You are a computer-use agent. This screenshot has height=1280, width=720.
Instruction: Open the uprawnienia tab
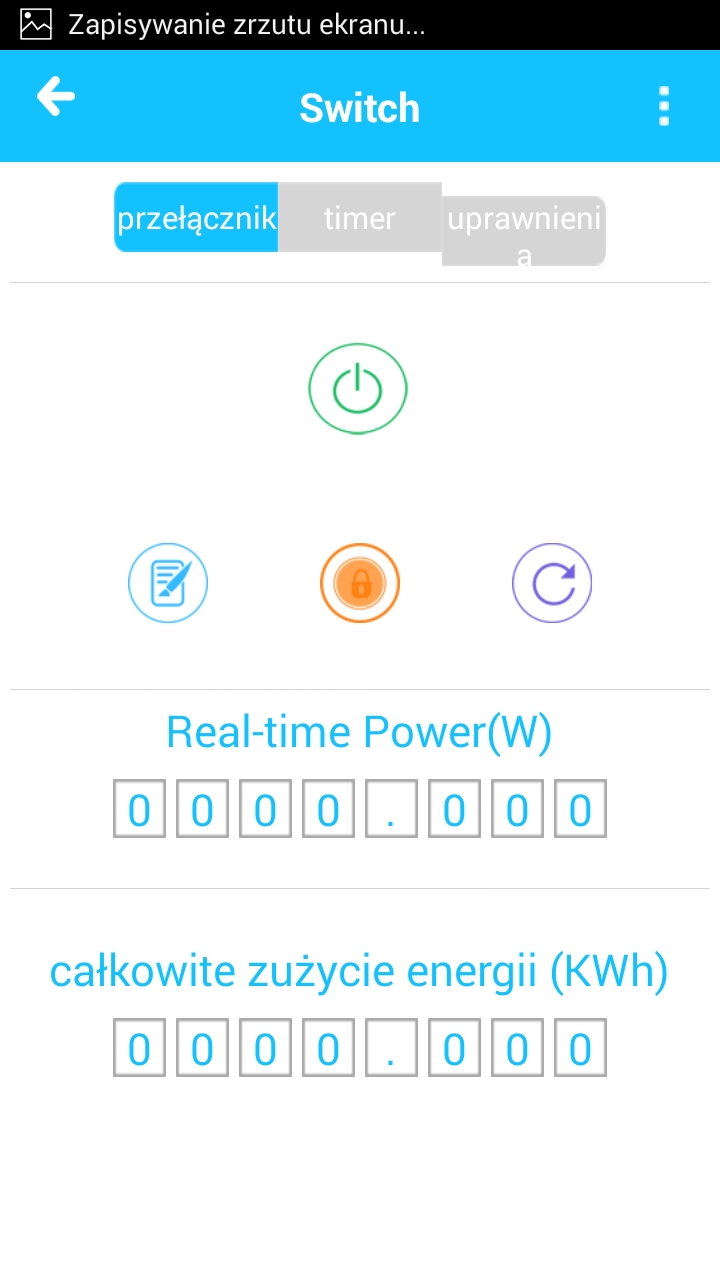point(524,231)
